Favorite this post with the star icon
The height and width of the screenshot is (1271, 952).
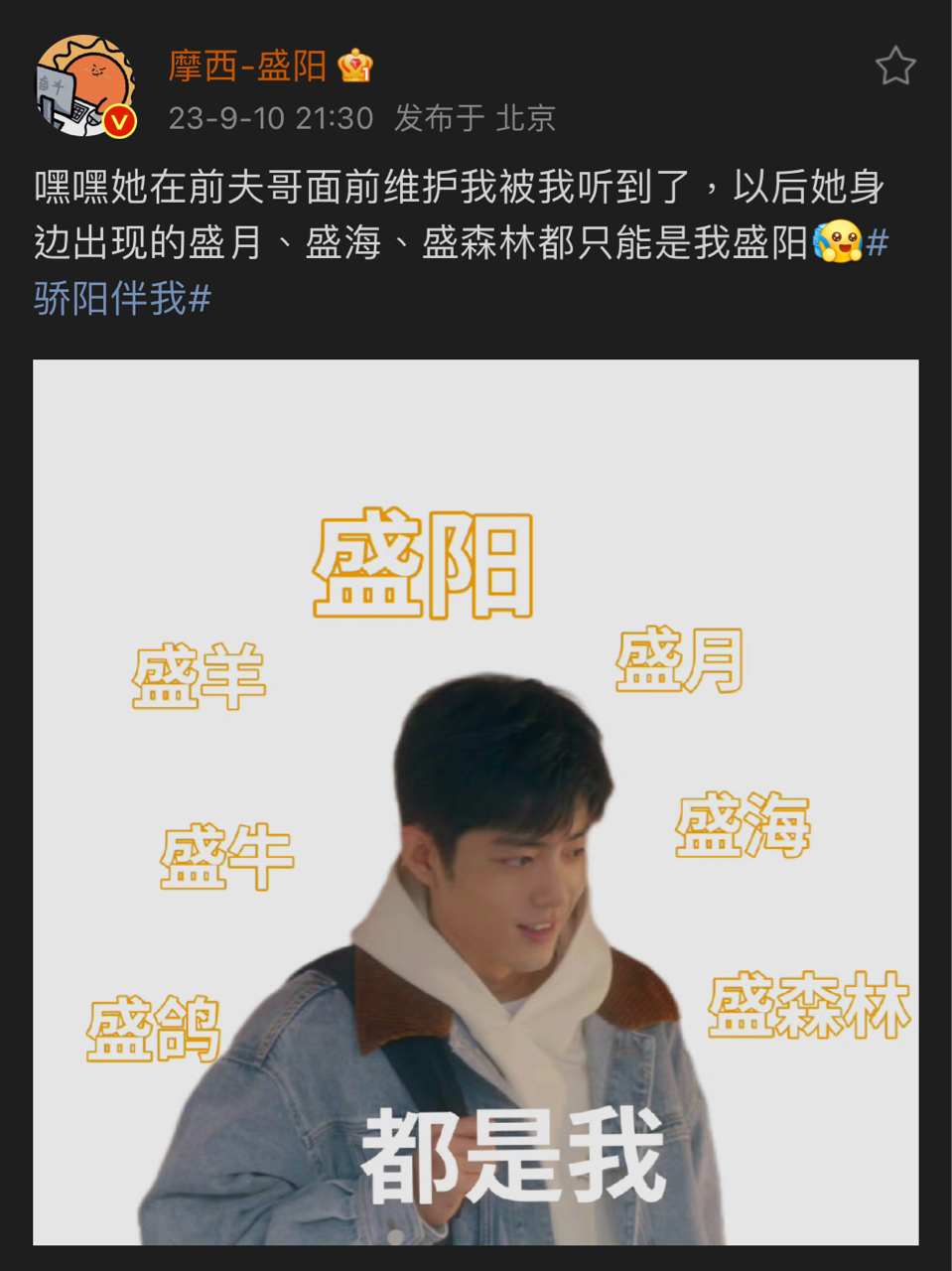coord(894,67)
